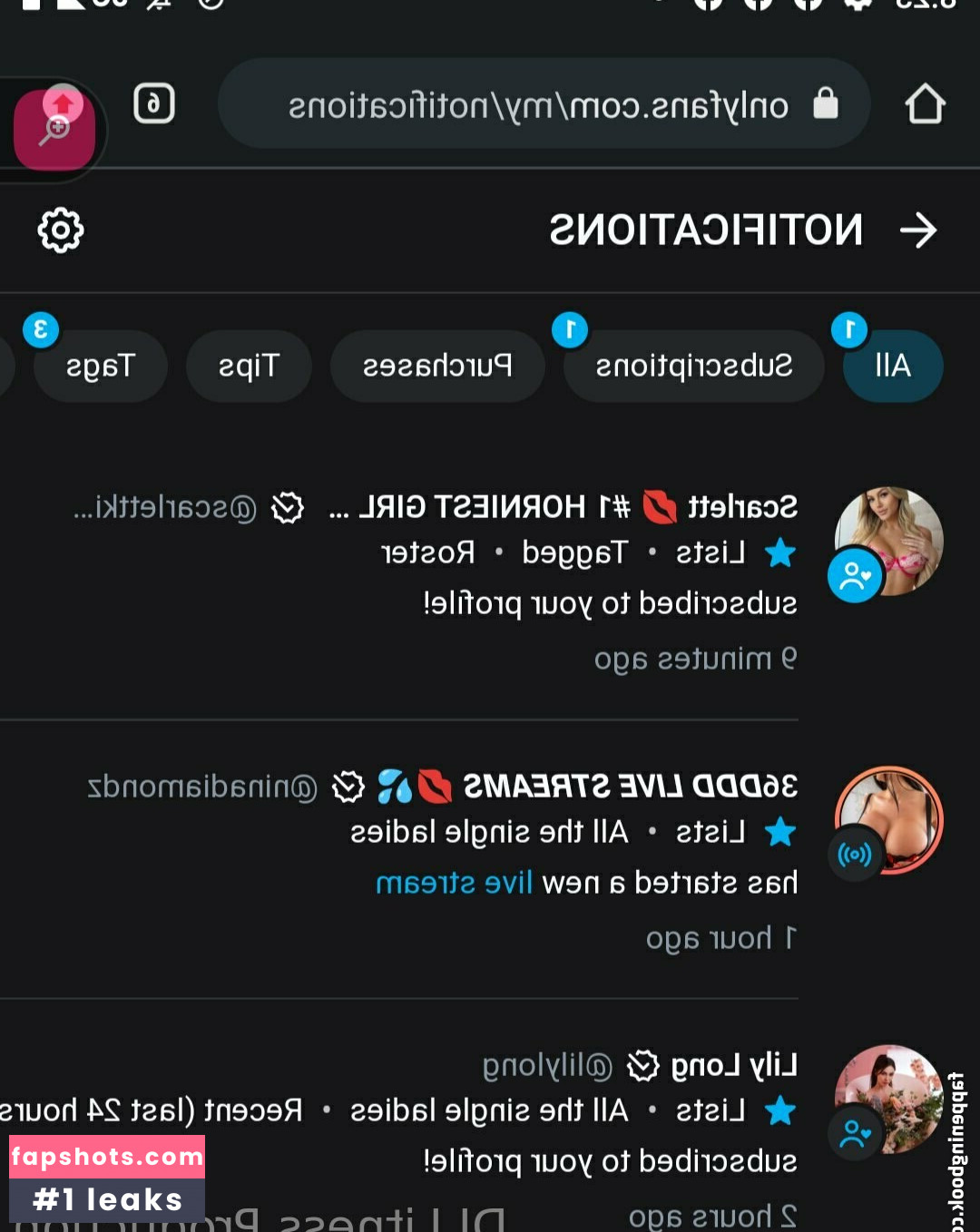Go to the browser home page
The width and height of the screenshot is (980, 1232).
(925, 104)
